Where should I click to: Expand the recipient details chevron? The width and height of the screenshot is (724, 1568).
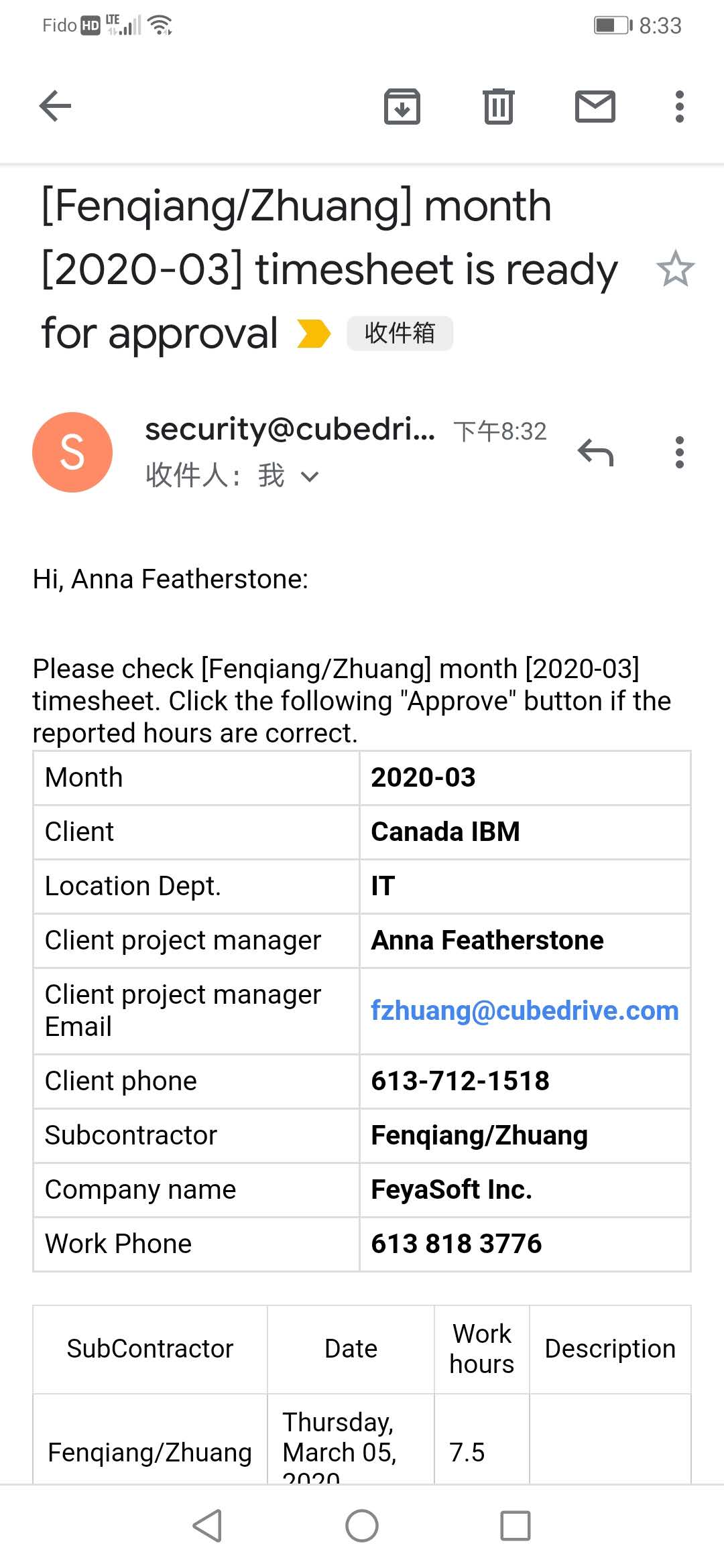(310, 477)
